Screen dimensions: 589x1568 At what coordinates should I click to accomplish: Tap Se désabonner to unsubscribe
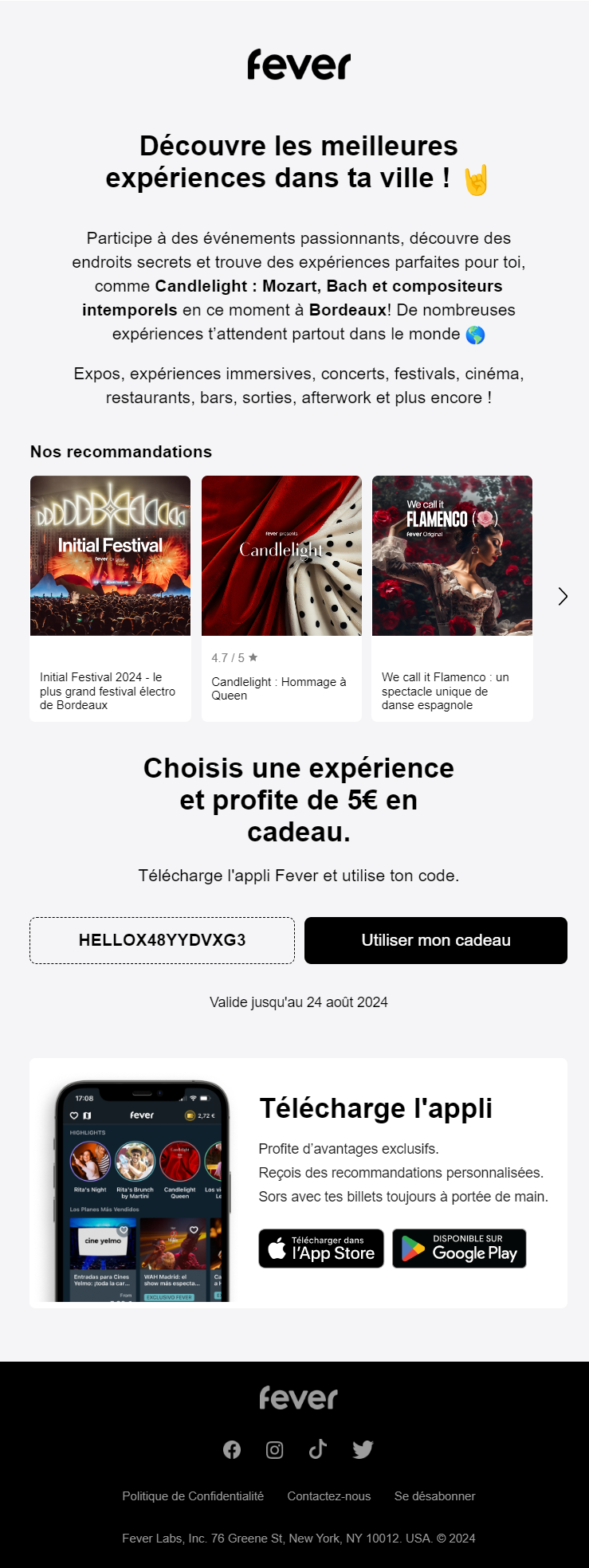tap(434, 1496)
